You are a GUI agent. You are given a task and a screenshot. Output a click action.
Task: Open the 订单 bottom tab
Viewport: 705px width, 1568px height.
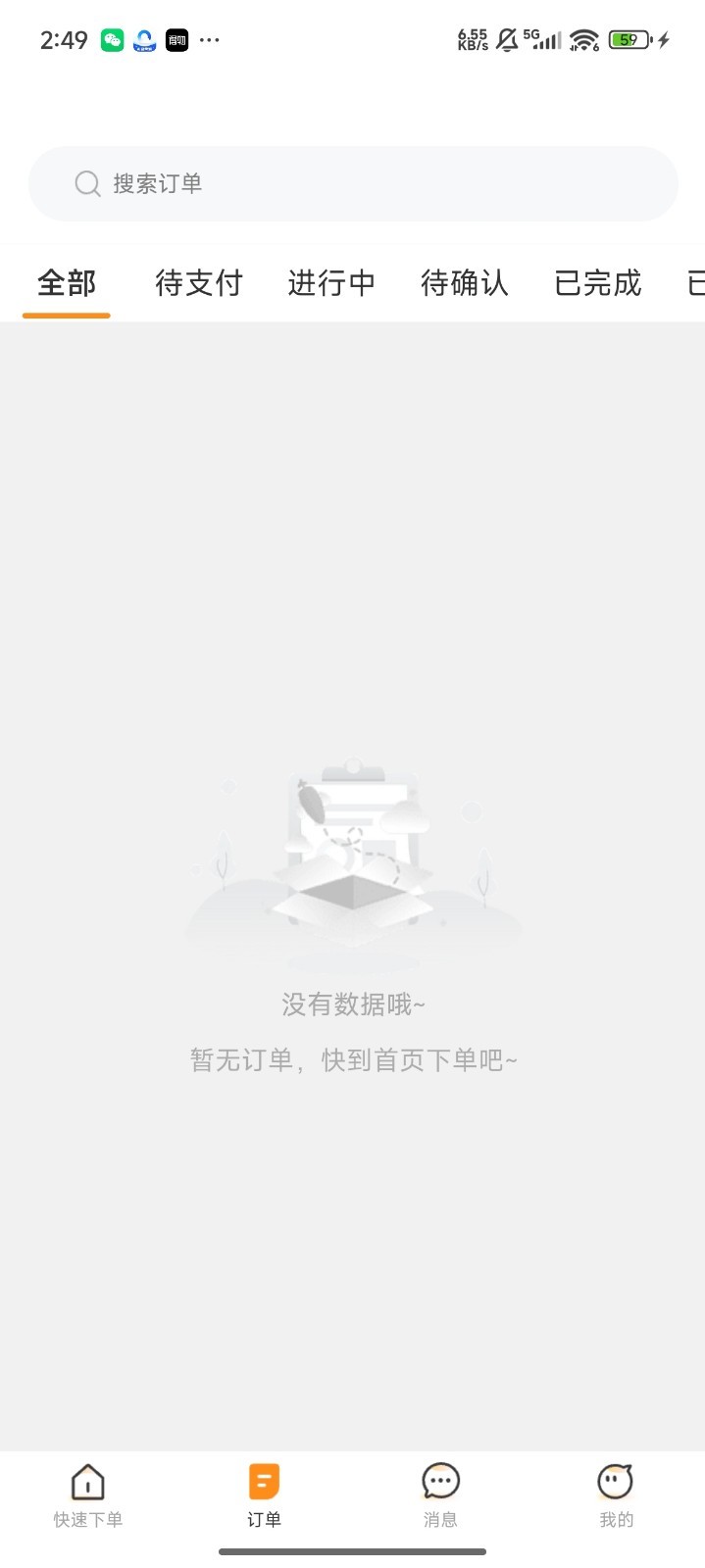click(x=264, y=1495)
